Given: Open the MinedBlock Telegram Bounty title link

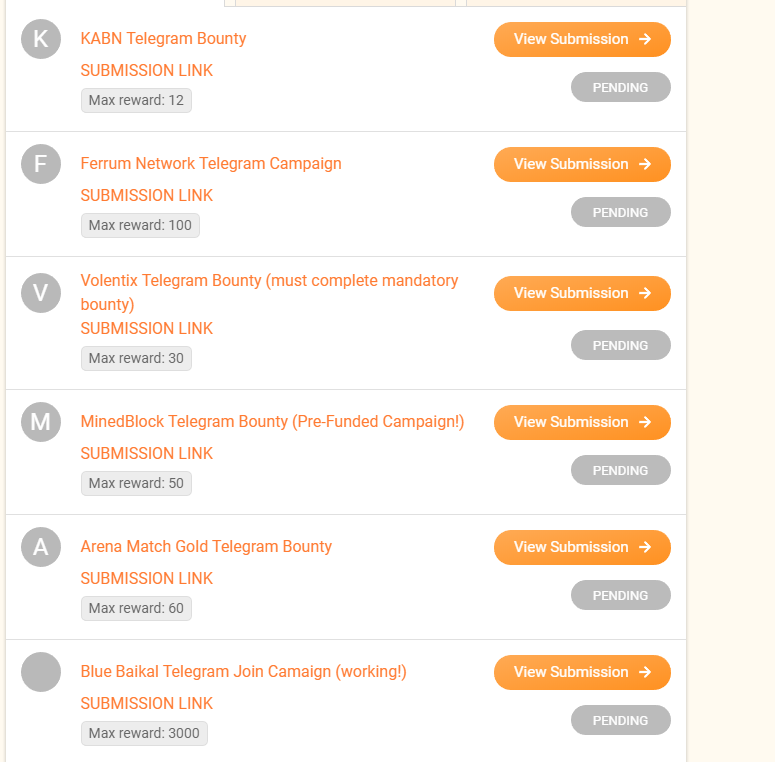Looking at the screenshot, I should tap(272, 422).
